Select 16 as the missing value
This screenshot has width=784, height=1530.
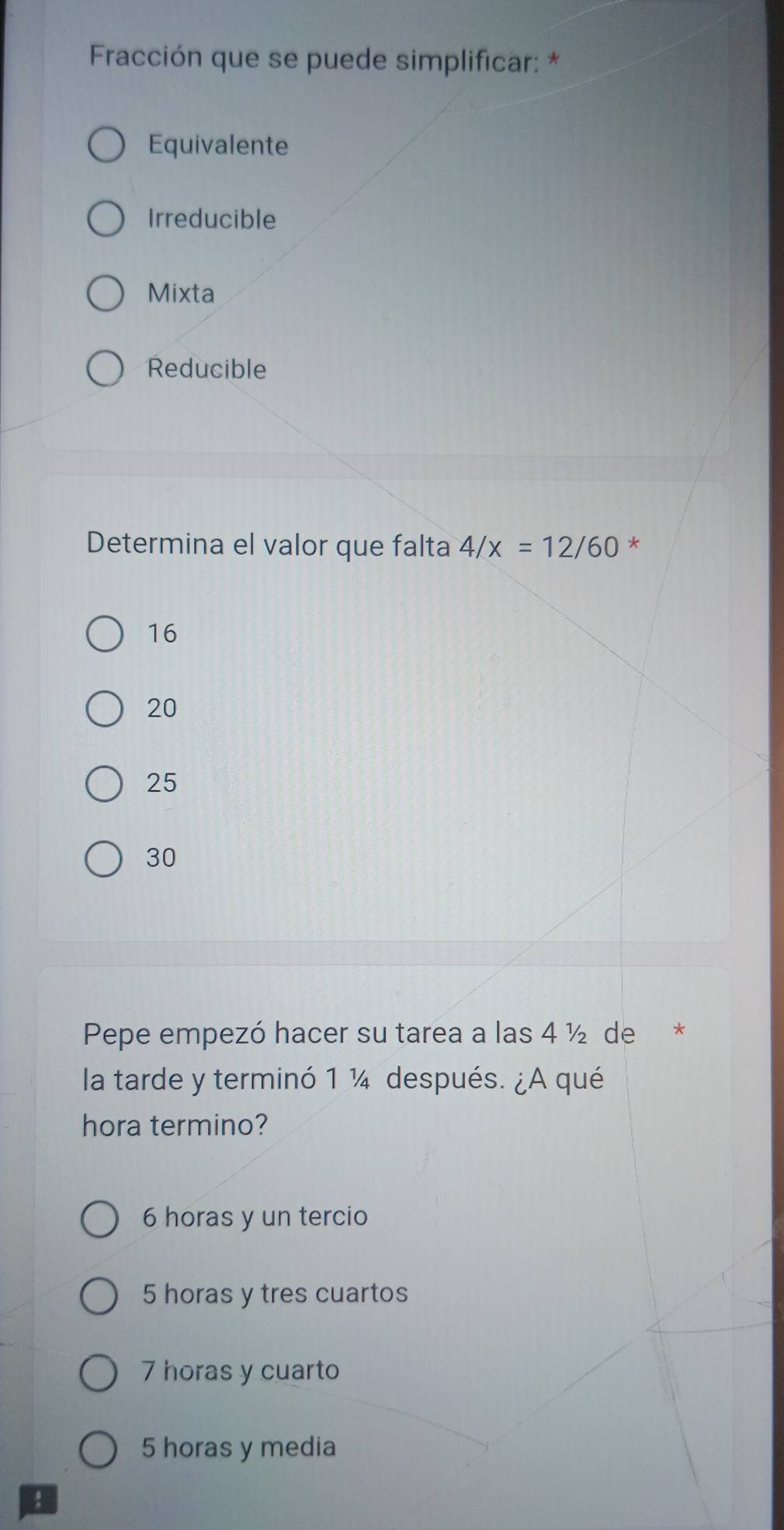tap(104, 634)
